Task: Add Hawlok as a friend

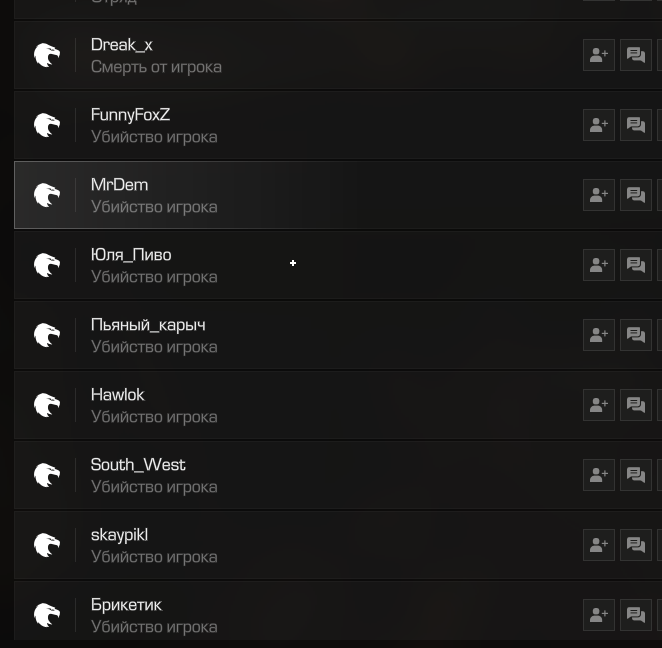Action: pyautogui.click(x=598, y=405)
